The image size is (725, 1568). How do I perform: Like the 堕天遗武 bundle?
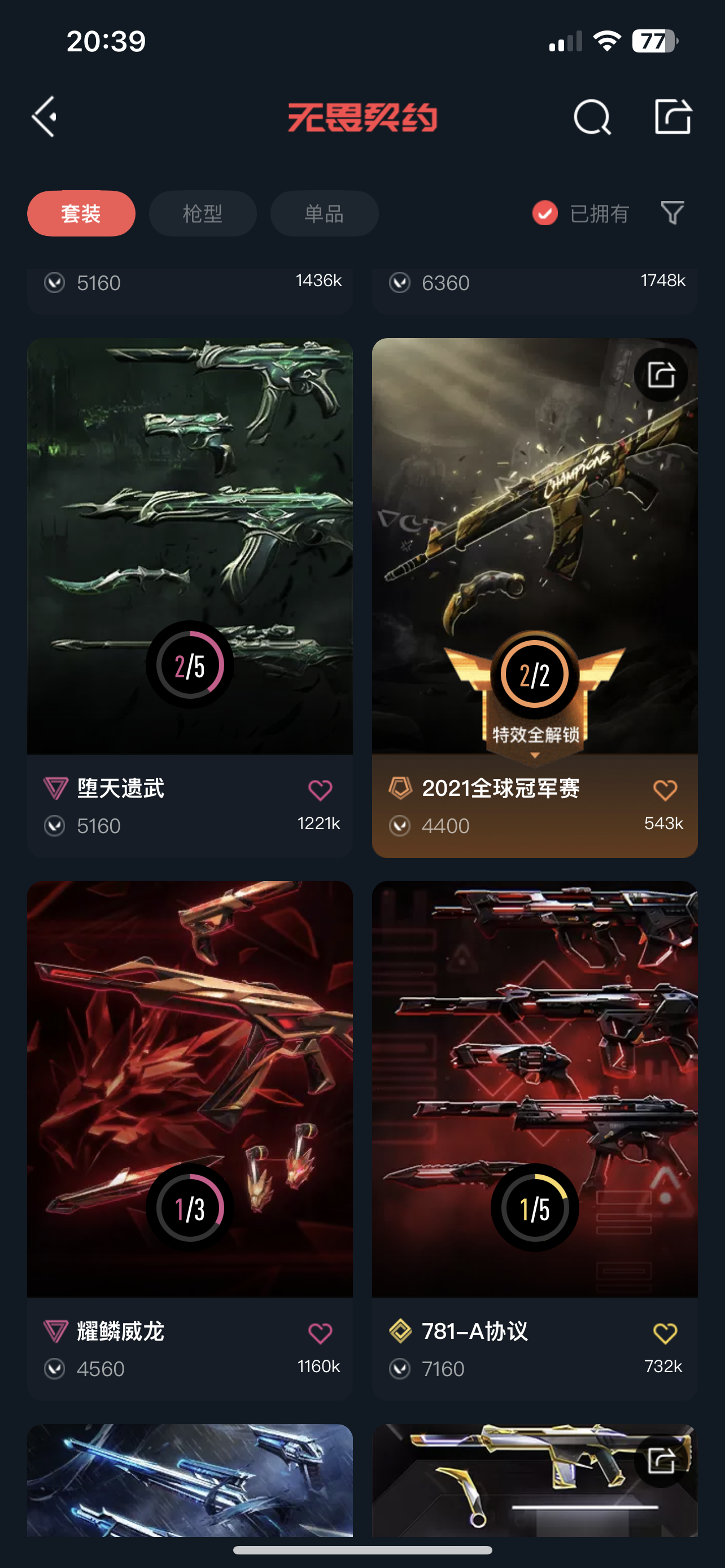click(x=320, y=790)
